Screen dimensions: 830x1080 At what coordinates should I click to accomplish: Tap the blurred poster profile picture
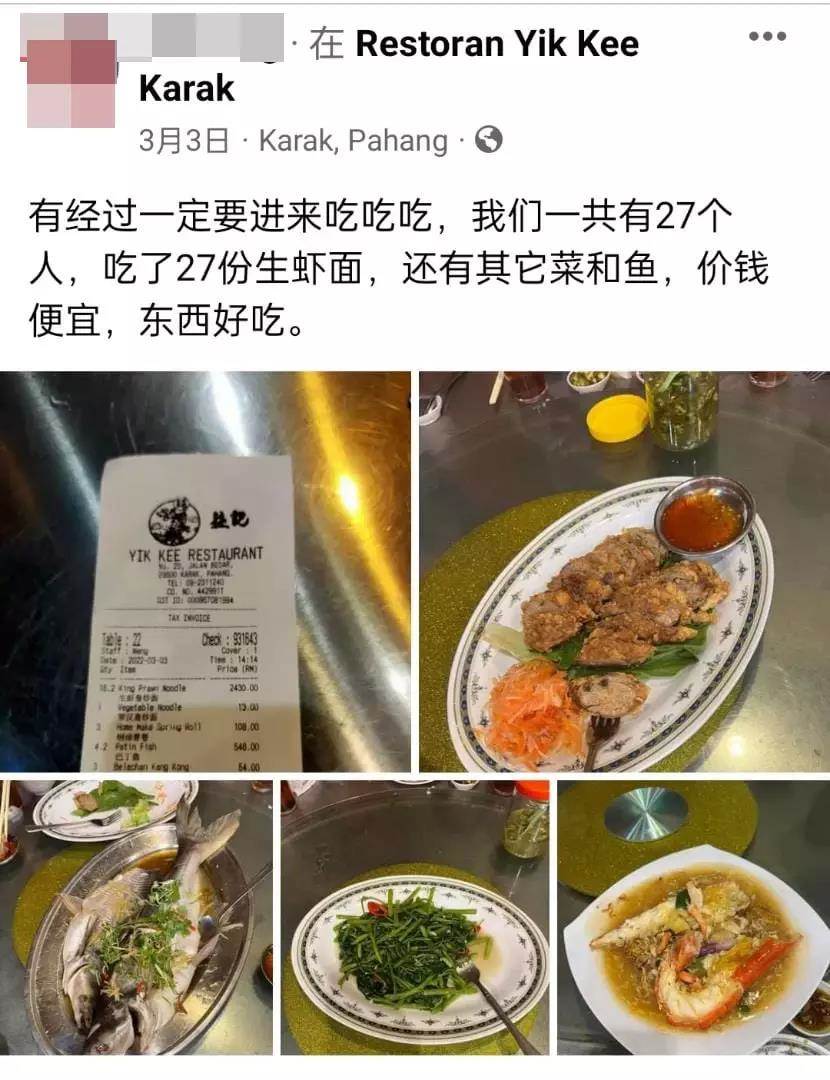click(71, 83)
